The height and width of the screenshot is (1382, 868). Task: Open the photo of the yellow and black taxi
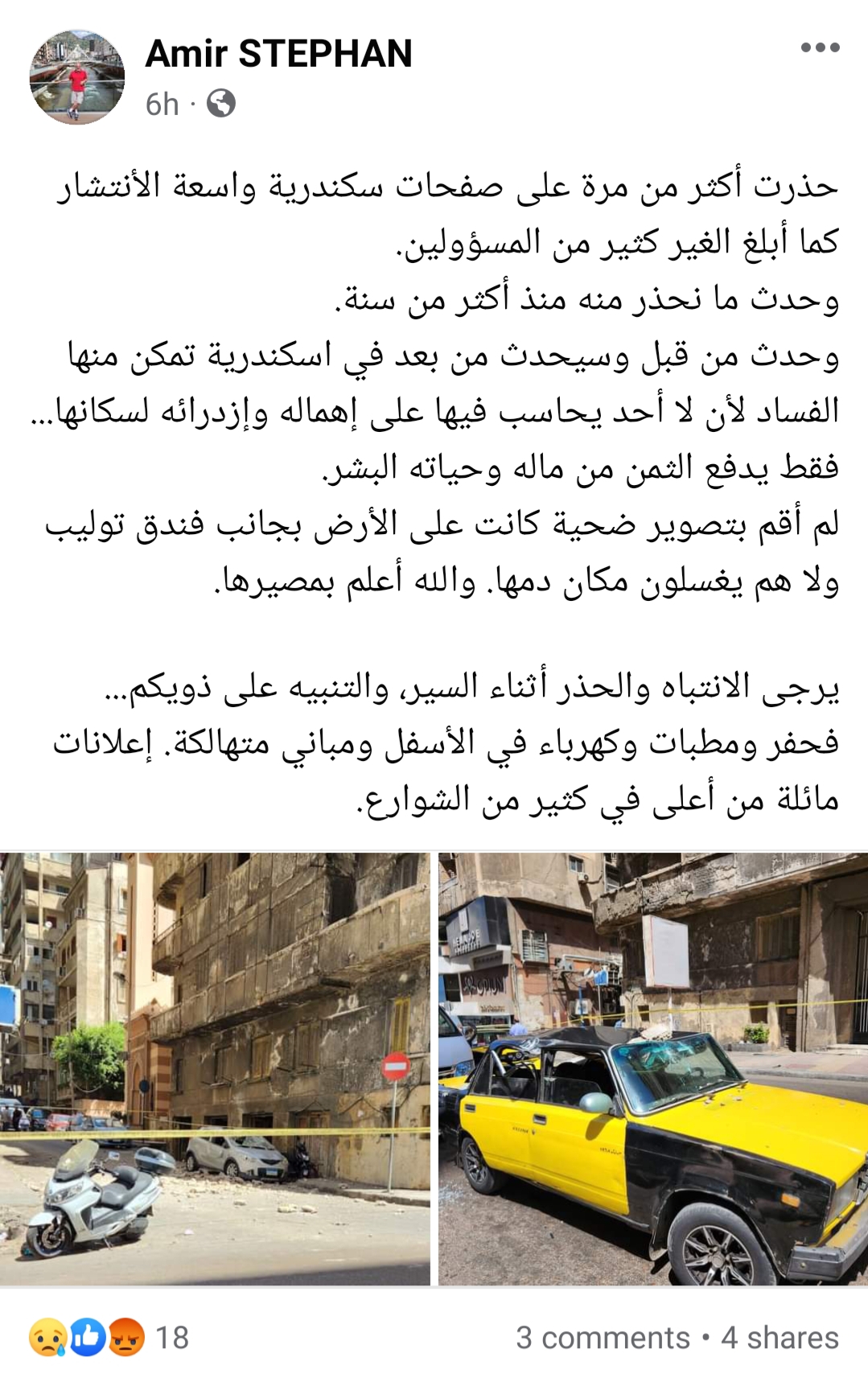click(652, 1068)
